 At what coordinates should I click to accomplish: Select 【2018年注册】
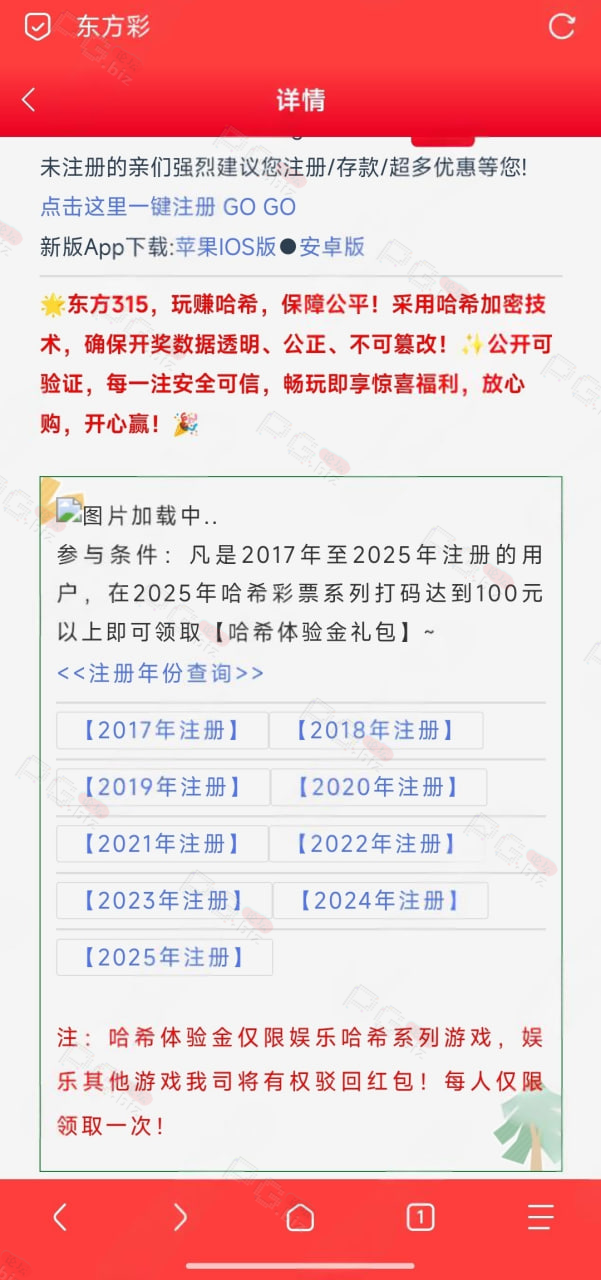click(375, 730)
